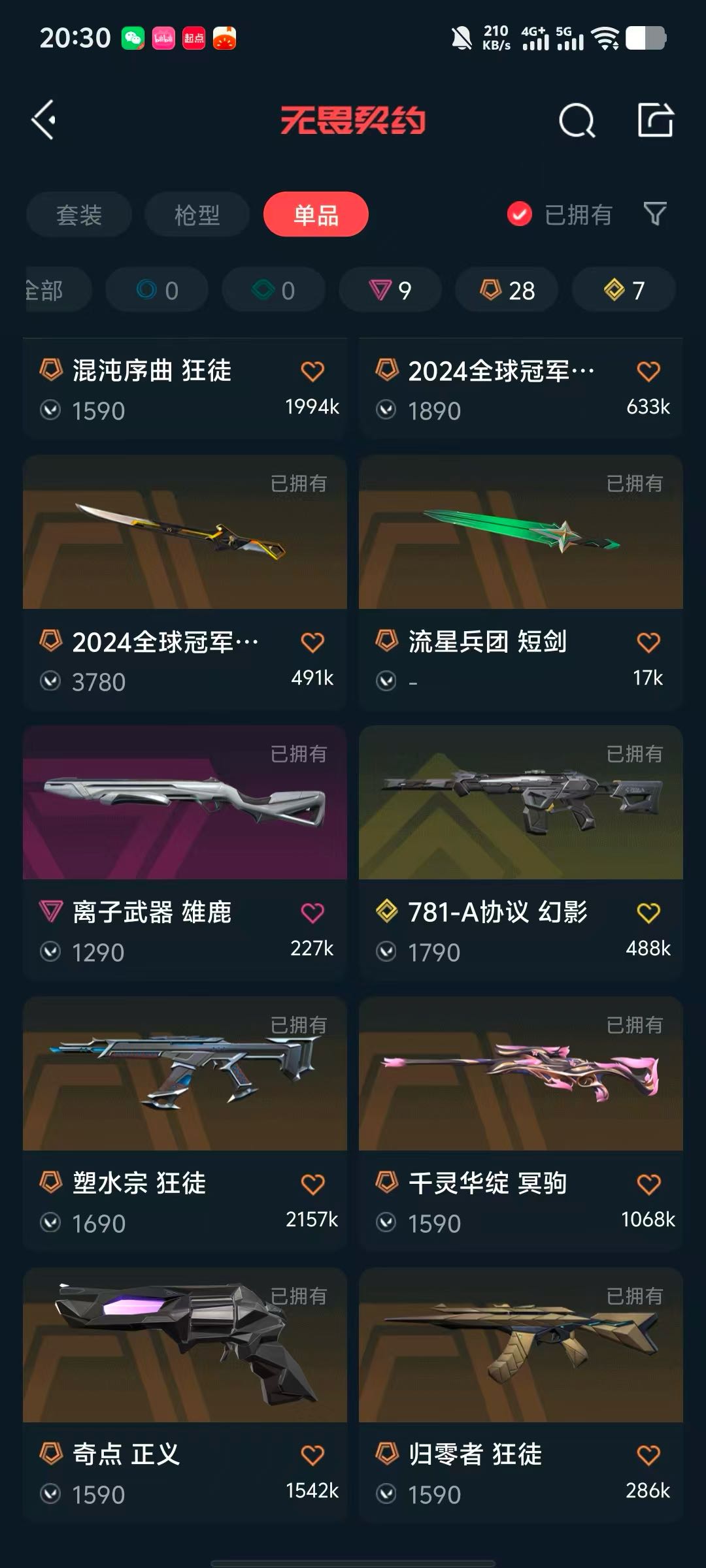Open the search icon

coord(577,120)
